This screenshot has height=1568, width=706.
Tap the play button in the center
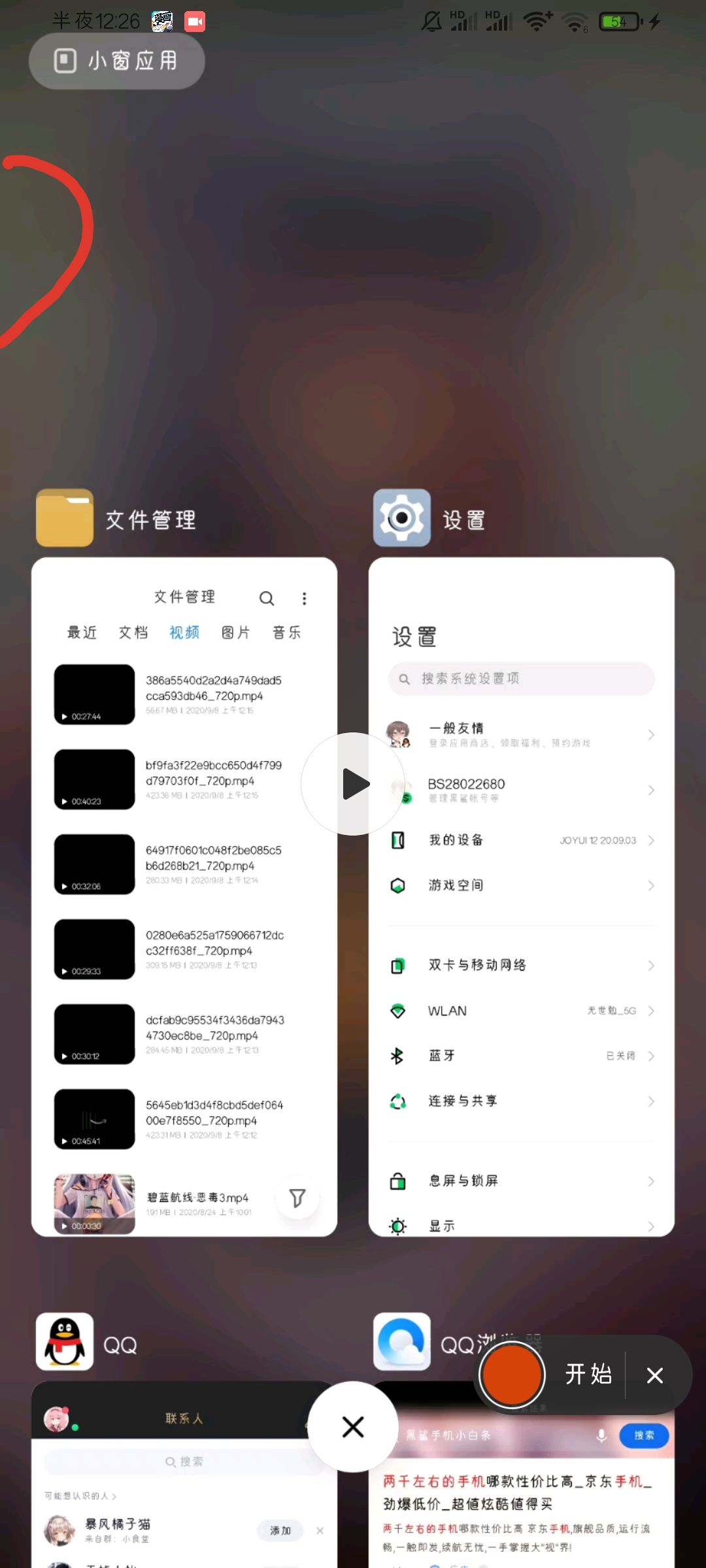[353, 784]
